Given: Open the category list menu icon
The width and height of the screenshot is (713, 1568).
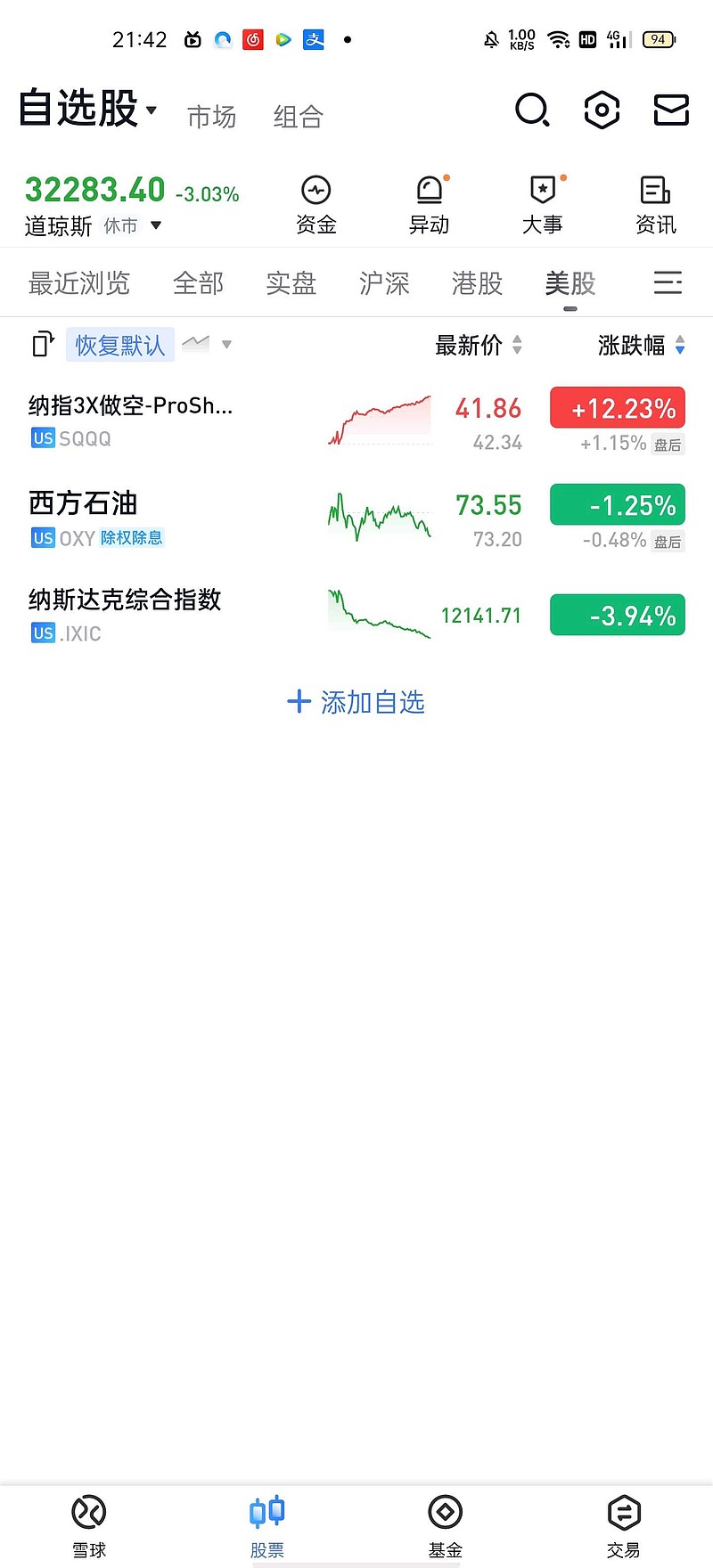Looking at the screenshot, I should (x=668, y=283).
